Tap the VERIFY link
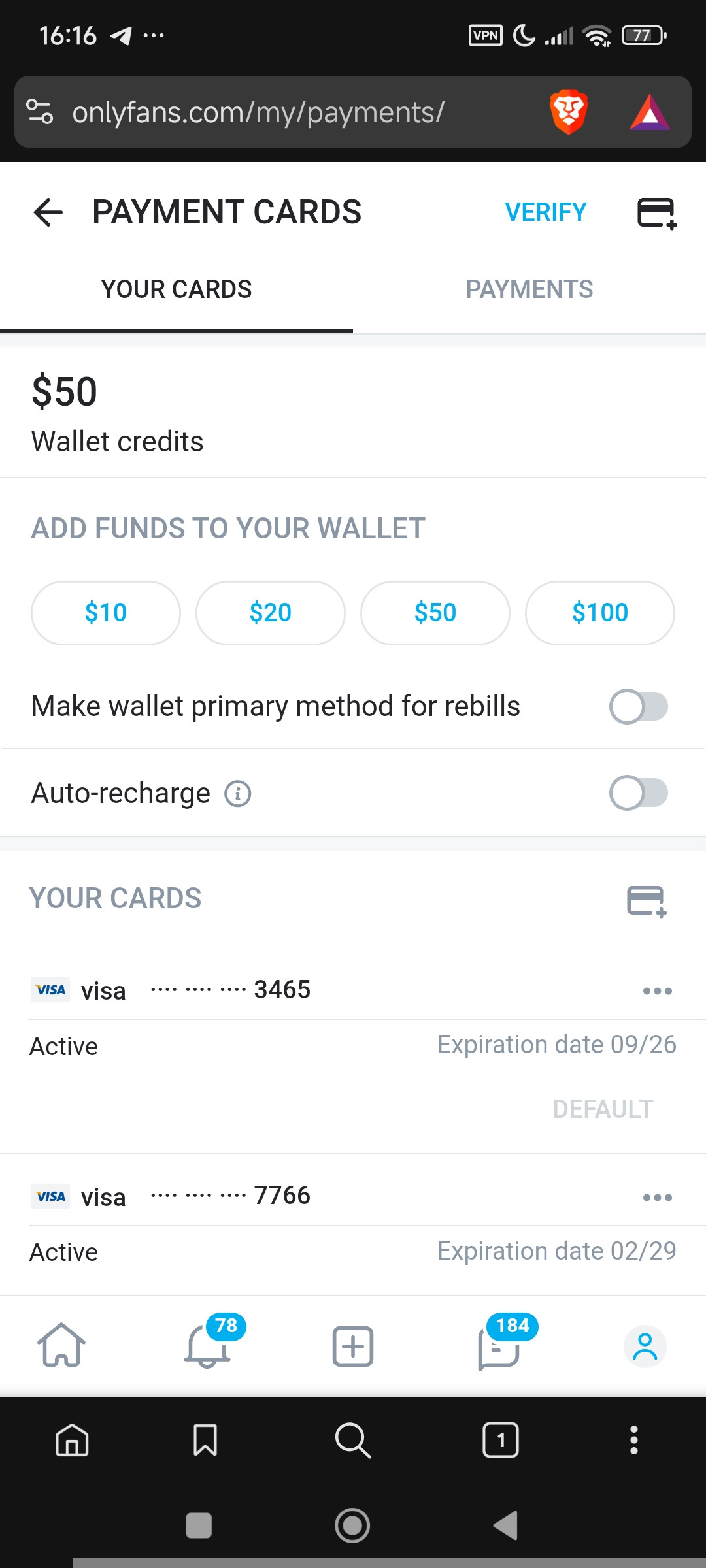This screenshot has width=706, height=1568. tap(546, 212)
